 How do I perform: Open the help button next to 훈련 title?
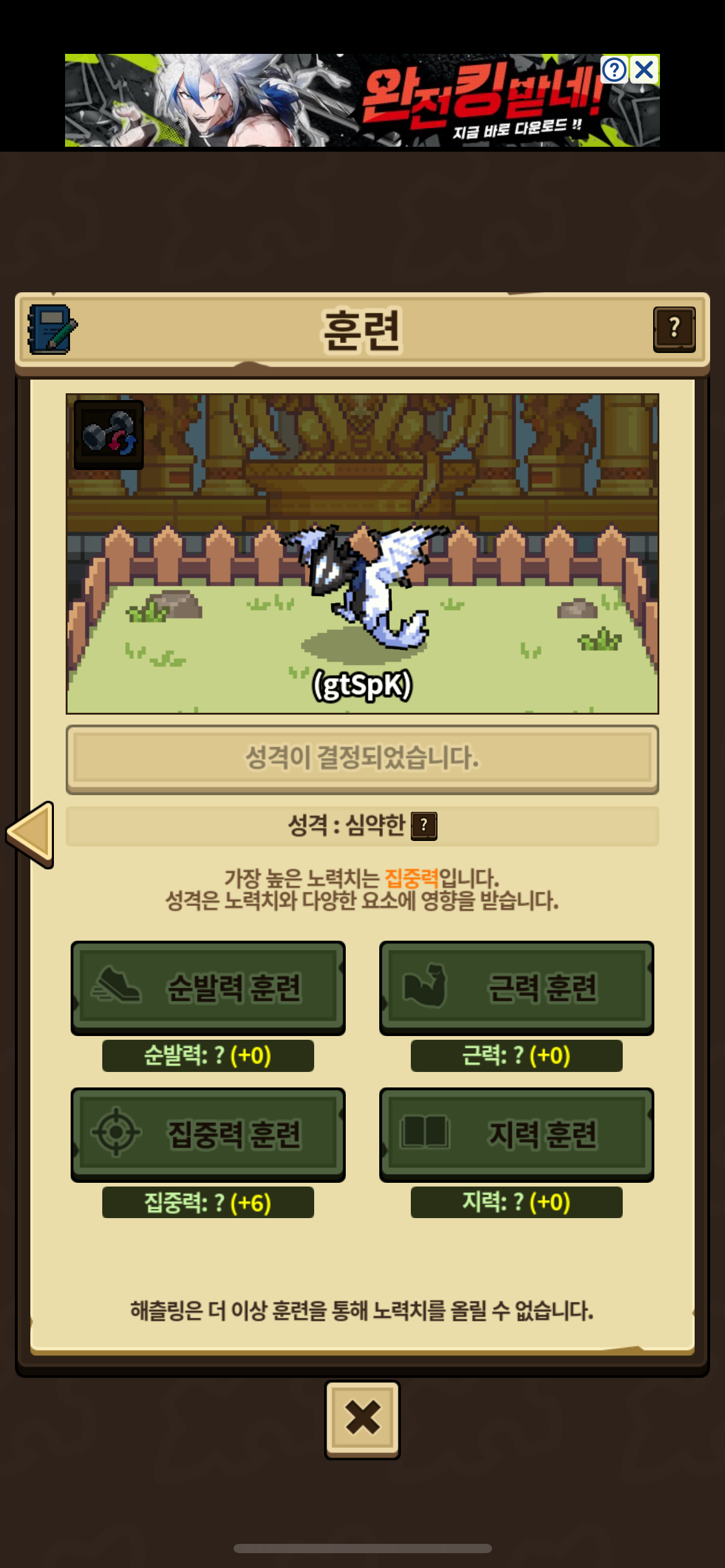pos(674,329)
